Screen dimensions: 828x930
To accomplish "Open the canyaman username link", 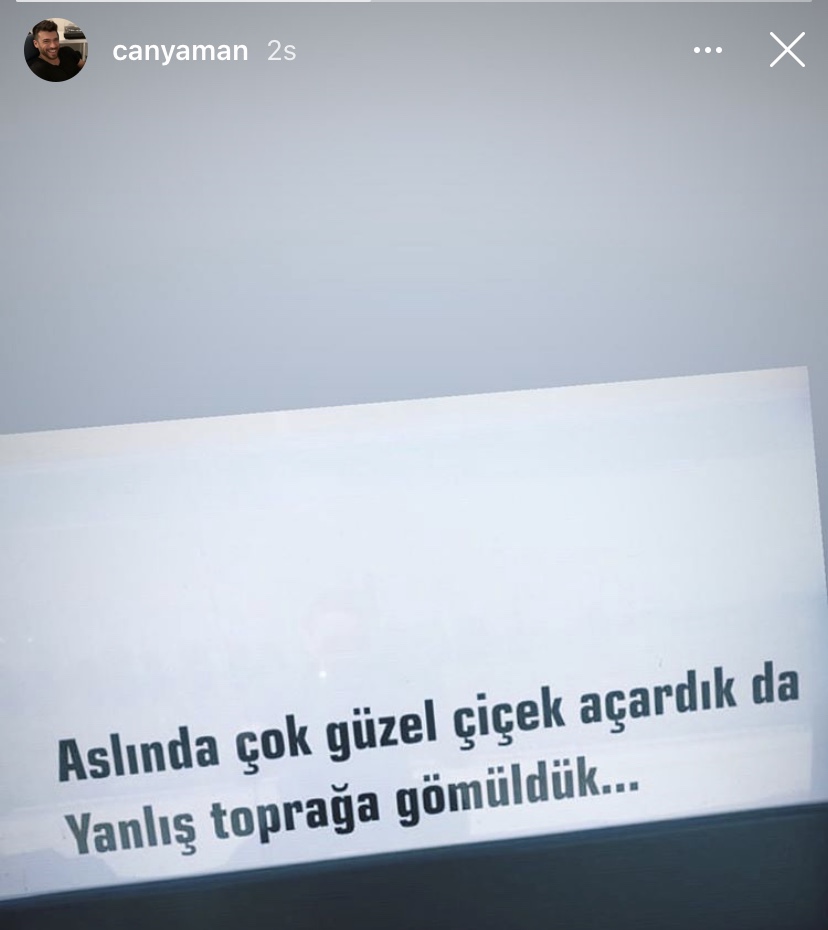I will [x=180, y=51].
